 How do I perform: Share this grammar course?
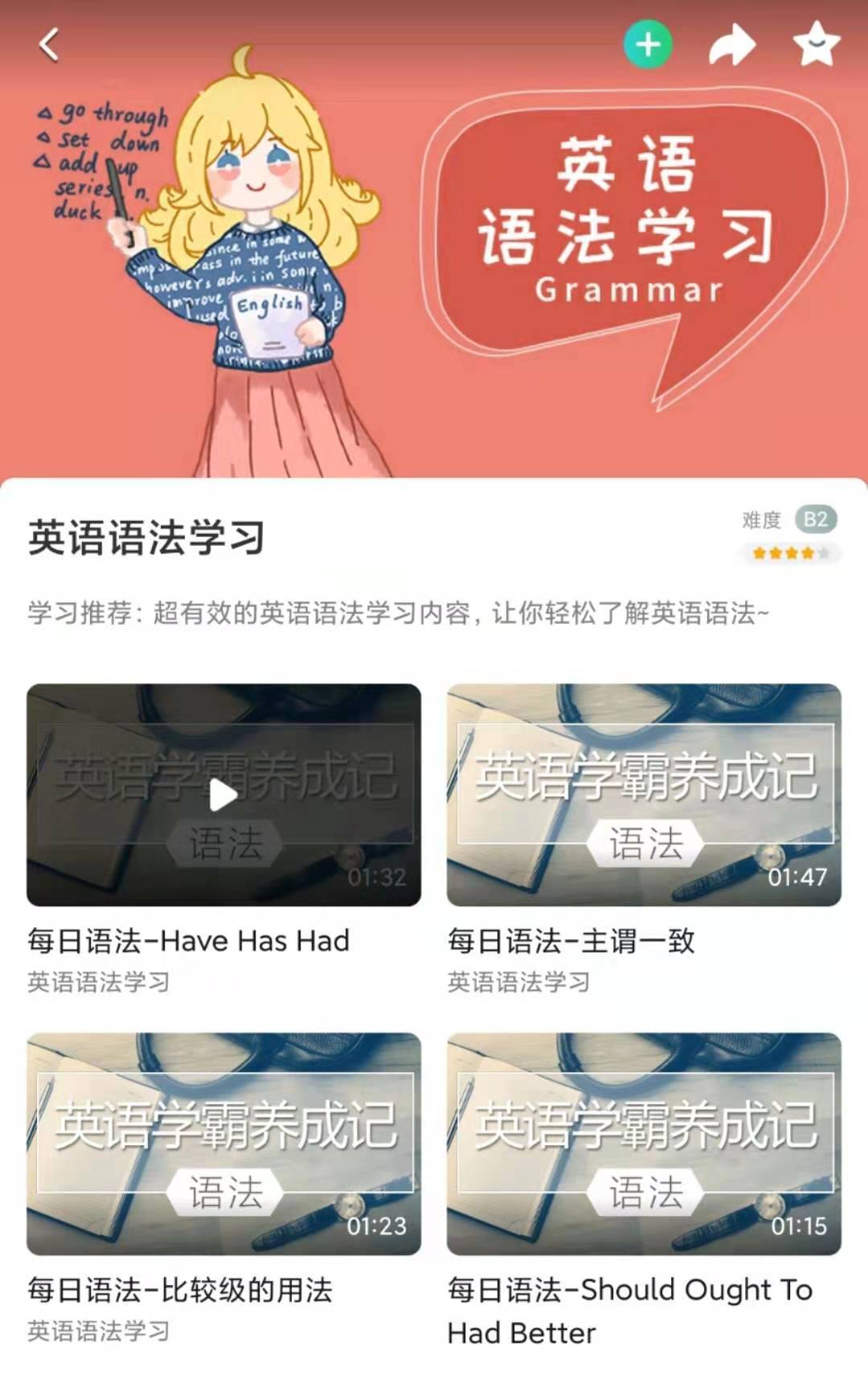[x=732, y=45]
